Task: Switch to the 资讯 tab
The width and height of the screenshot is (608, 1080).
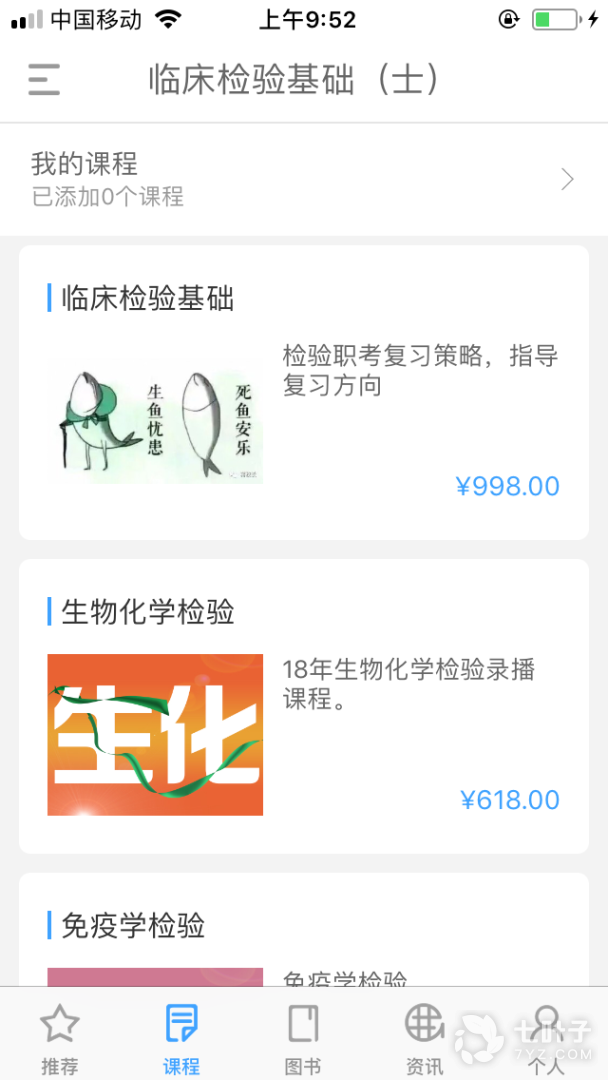Action: pos(424,1038)
